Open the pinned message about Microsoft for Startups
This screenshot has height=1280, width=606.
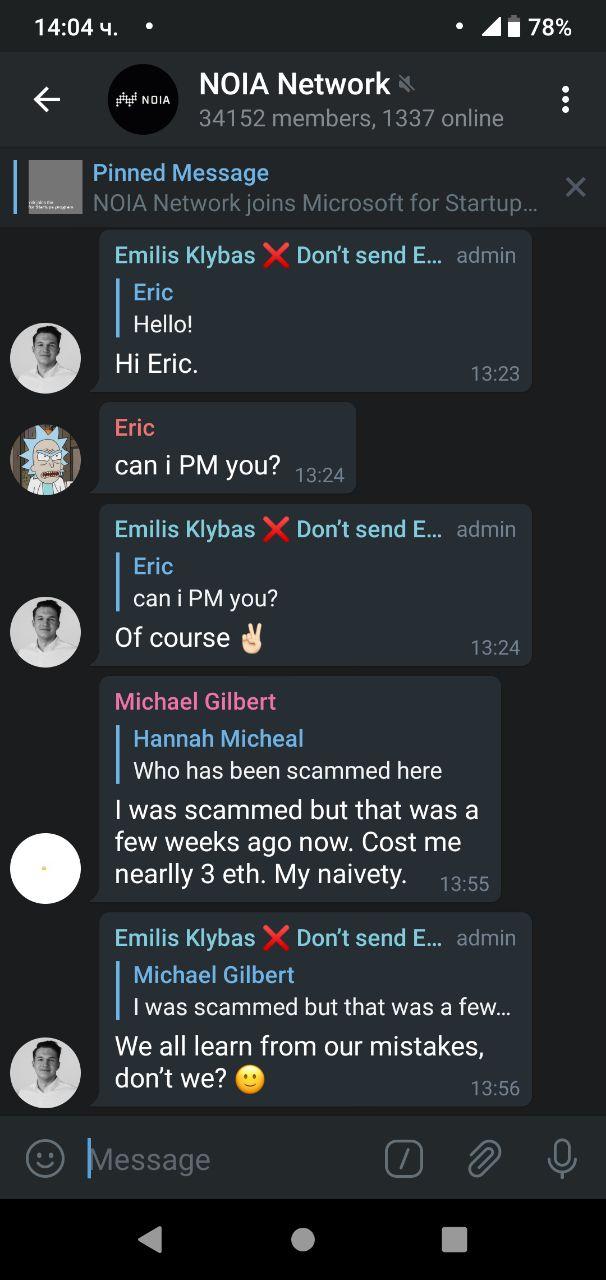click(x=285, y=187)
